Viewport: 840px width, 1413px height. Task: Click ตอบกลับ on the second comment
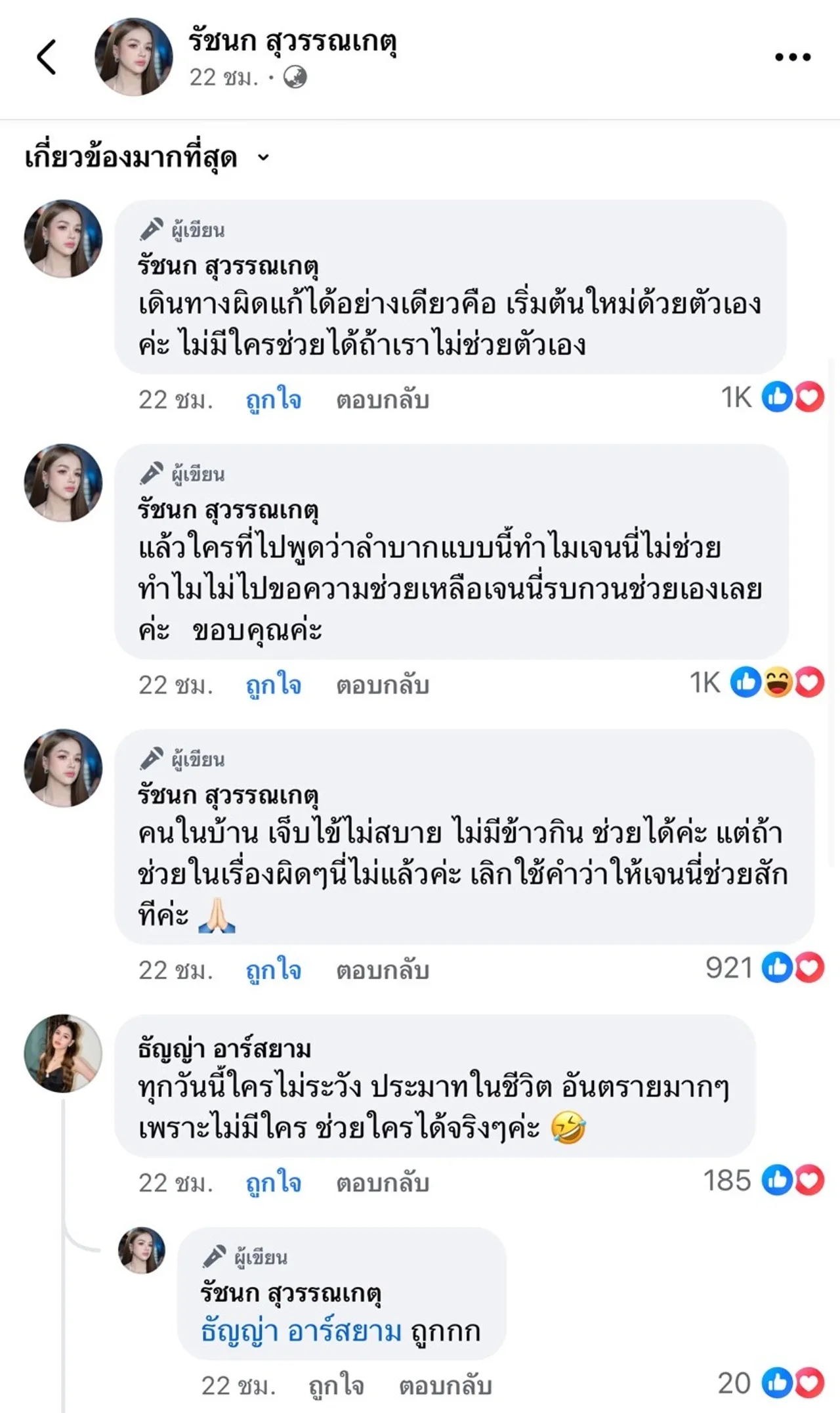(x=381, y=685)
